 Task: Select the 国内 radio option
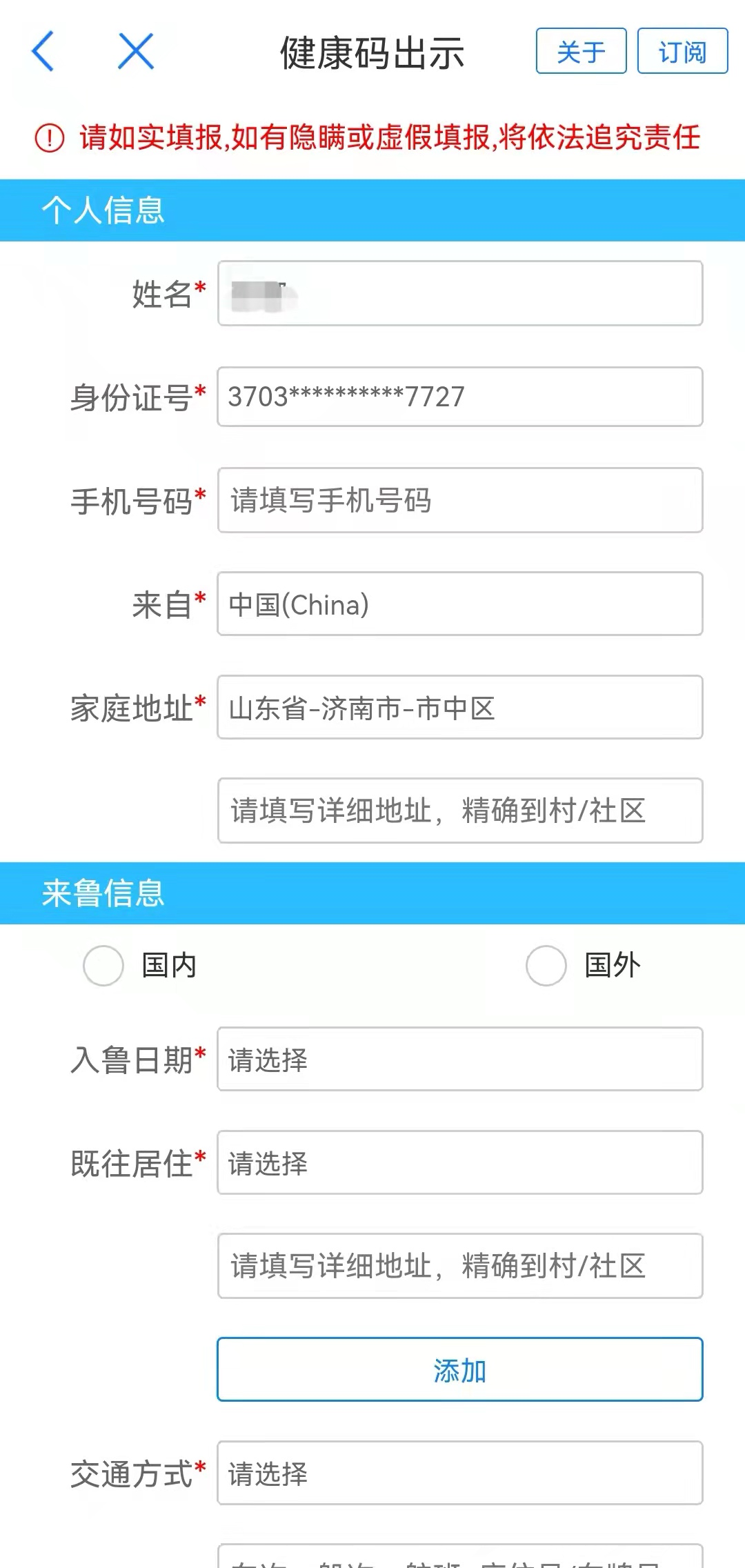(103, 965)
